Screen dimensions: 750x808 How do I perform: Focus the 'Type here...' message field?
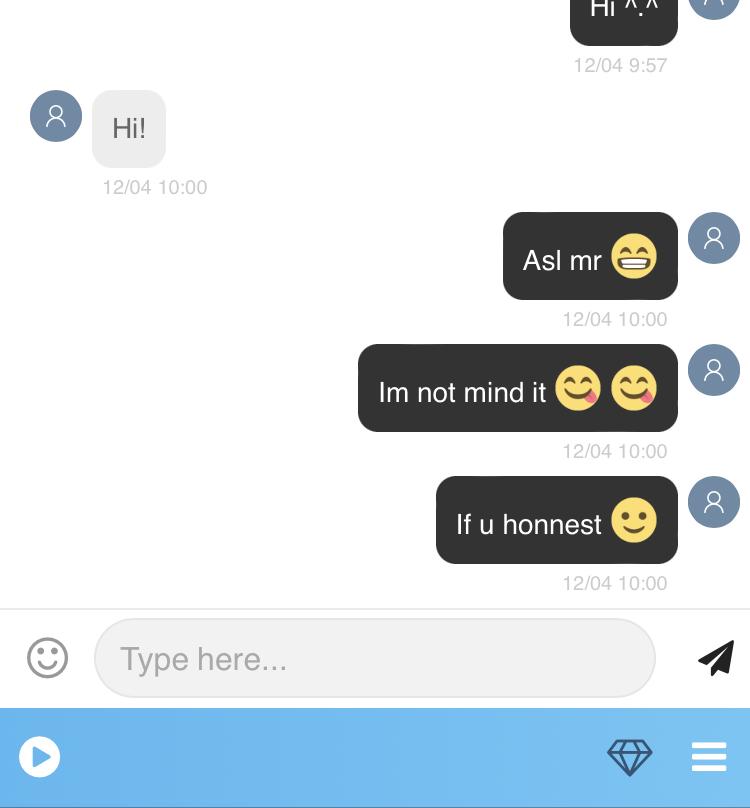tap(375, 658)
